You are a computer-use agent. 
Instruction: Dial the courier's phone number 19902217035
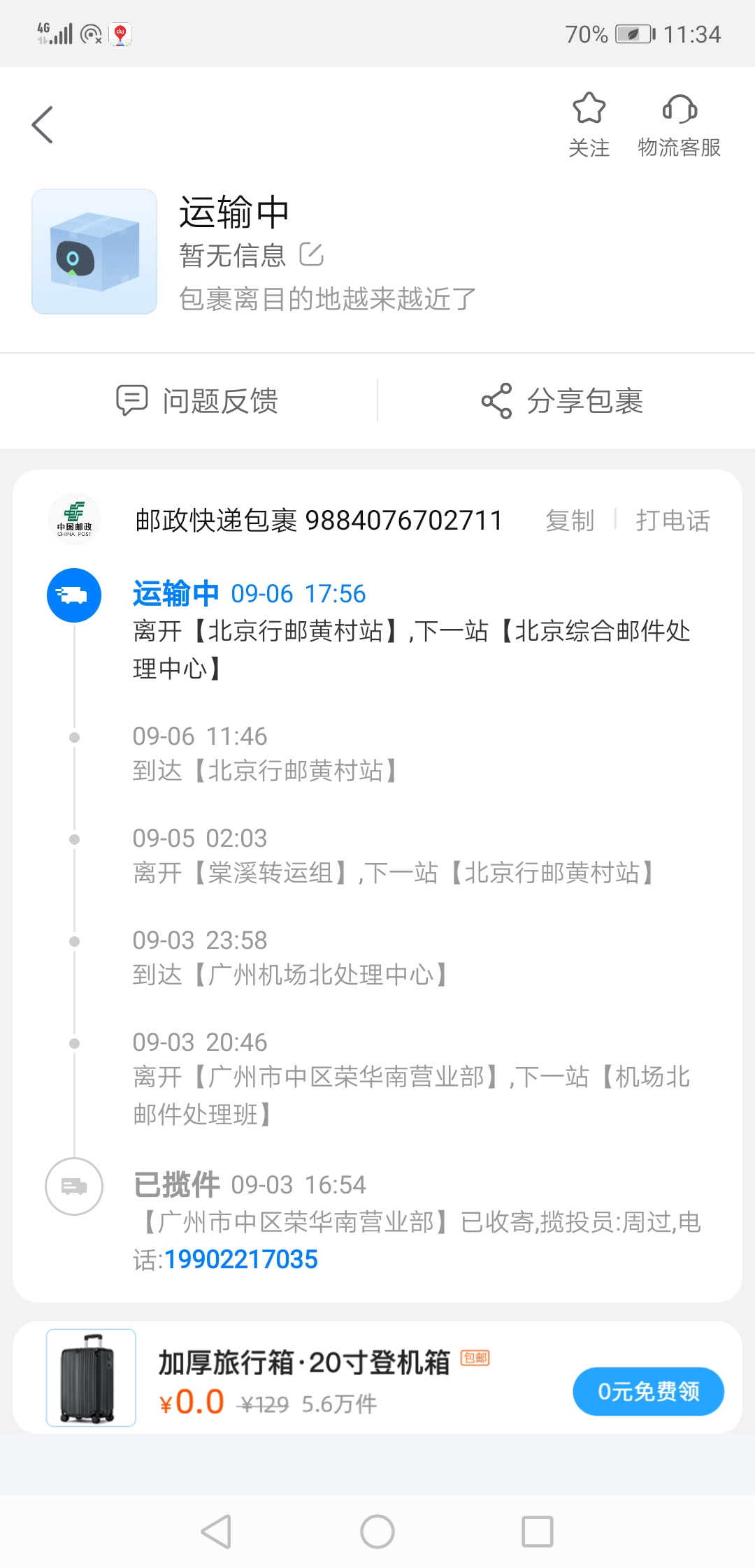click(241, 1259)
